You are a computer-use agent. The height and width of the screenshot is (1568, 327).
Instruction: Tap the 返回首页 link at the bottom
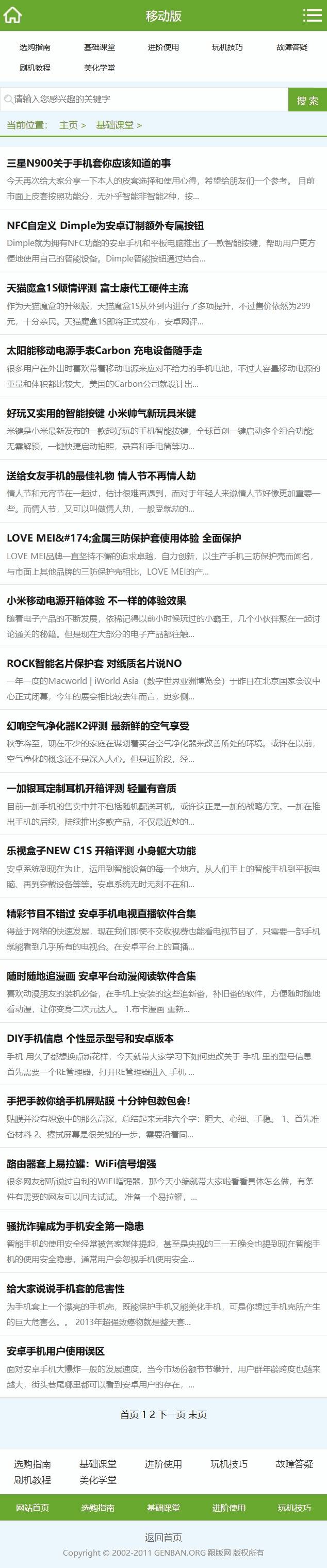tap(163, 1538)
